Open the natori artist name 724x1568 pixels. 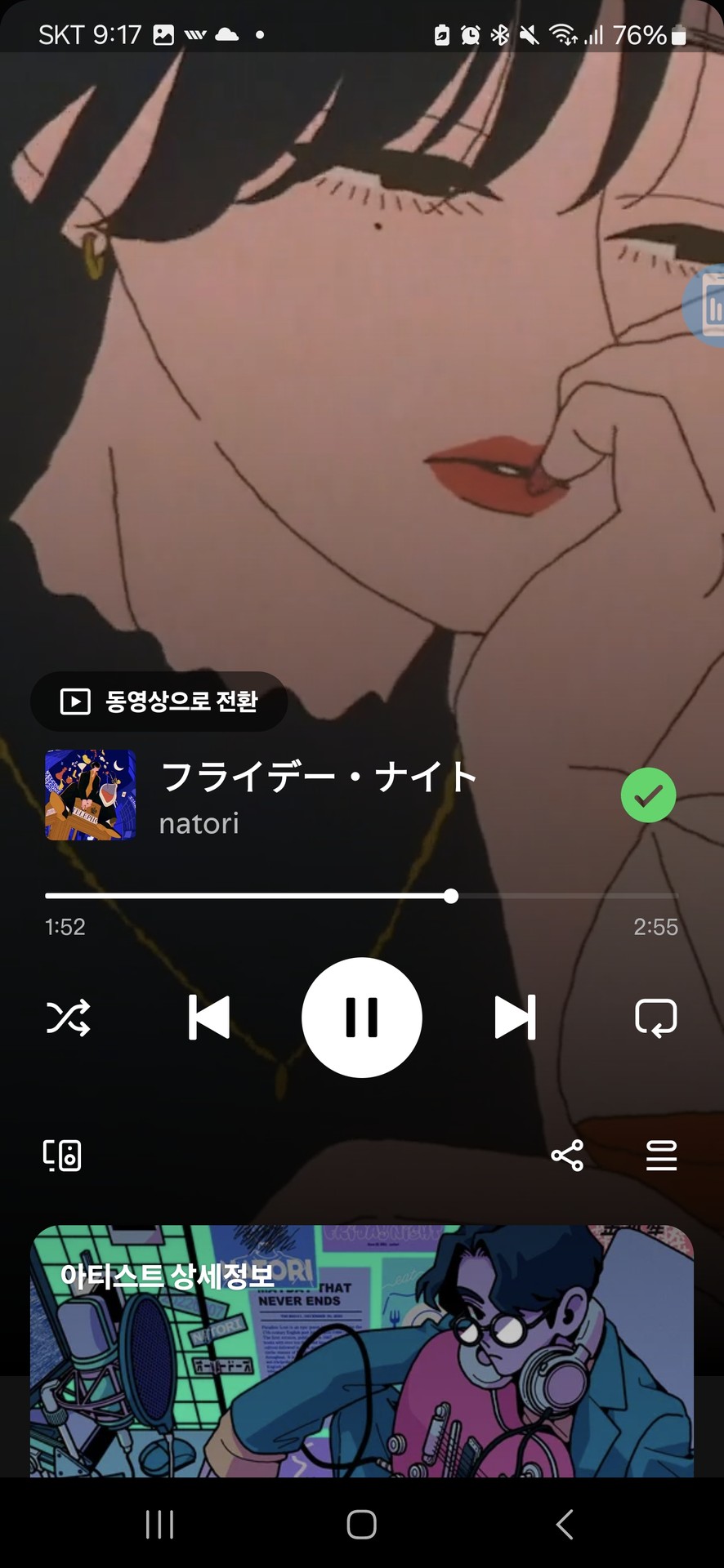point(199,823)
